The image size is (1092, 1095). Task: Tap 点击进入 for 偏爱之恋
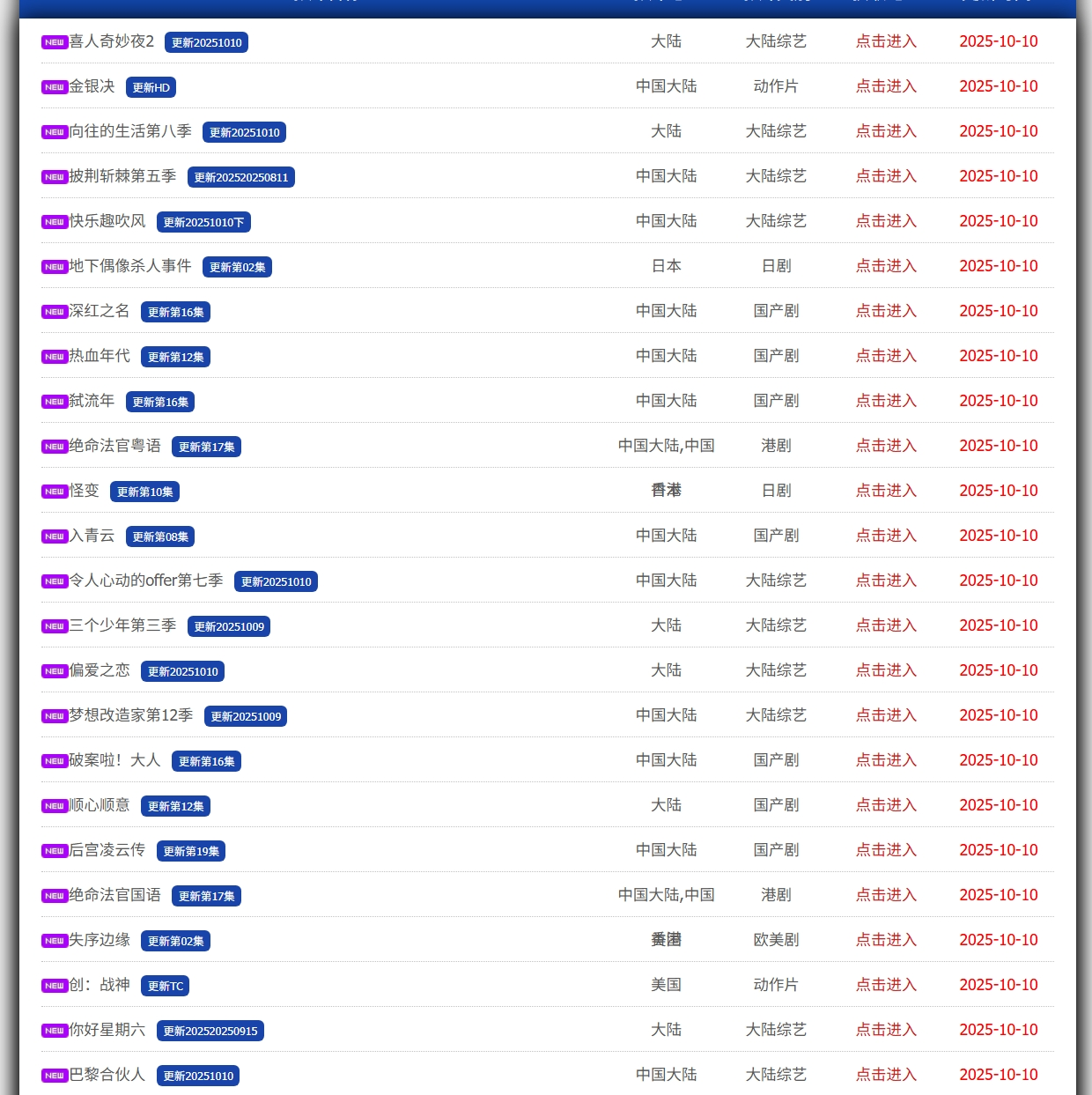tap(886, 670)
